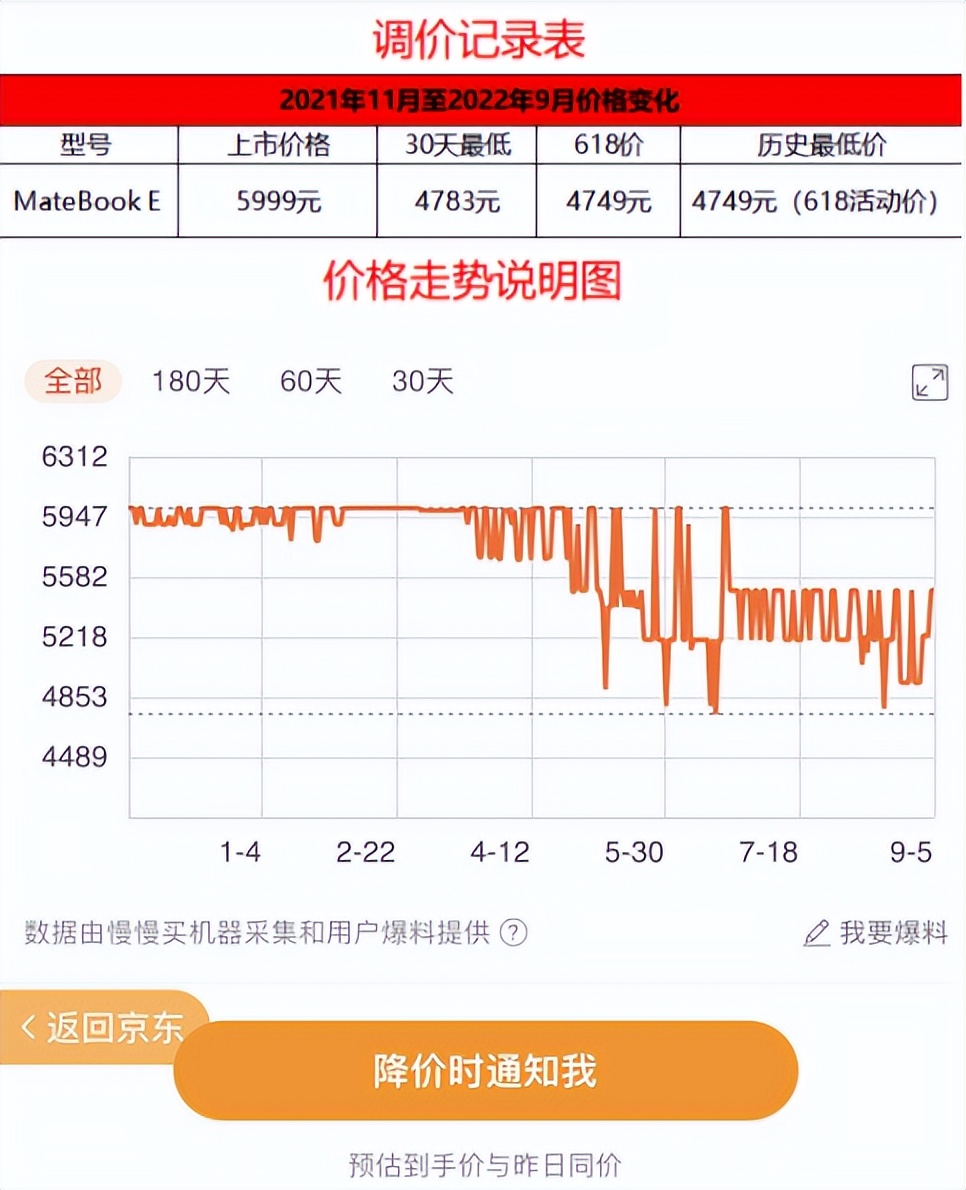
Task: Expand the price chart to fullscreen
Action: click(x=932, y=382)
